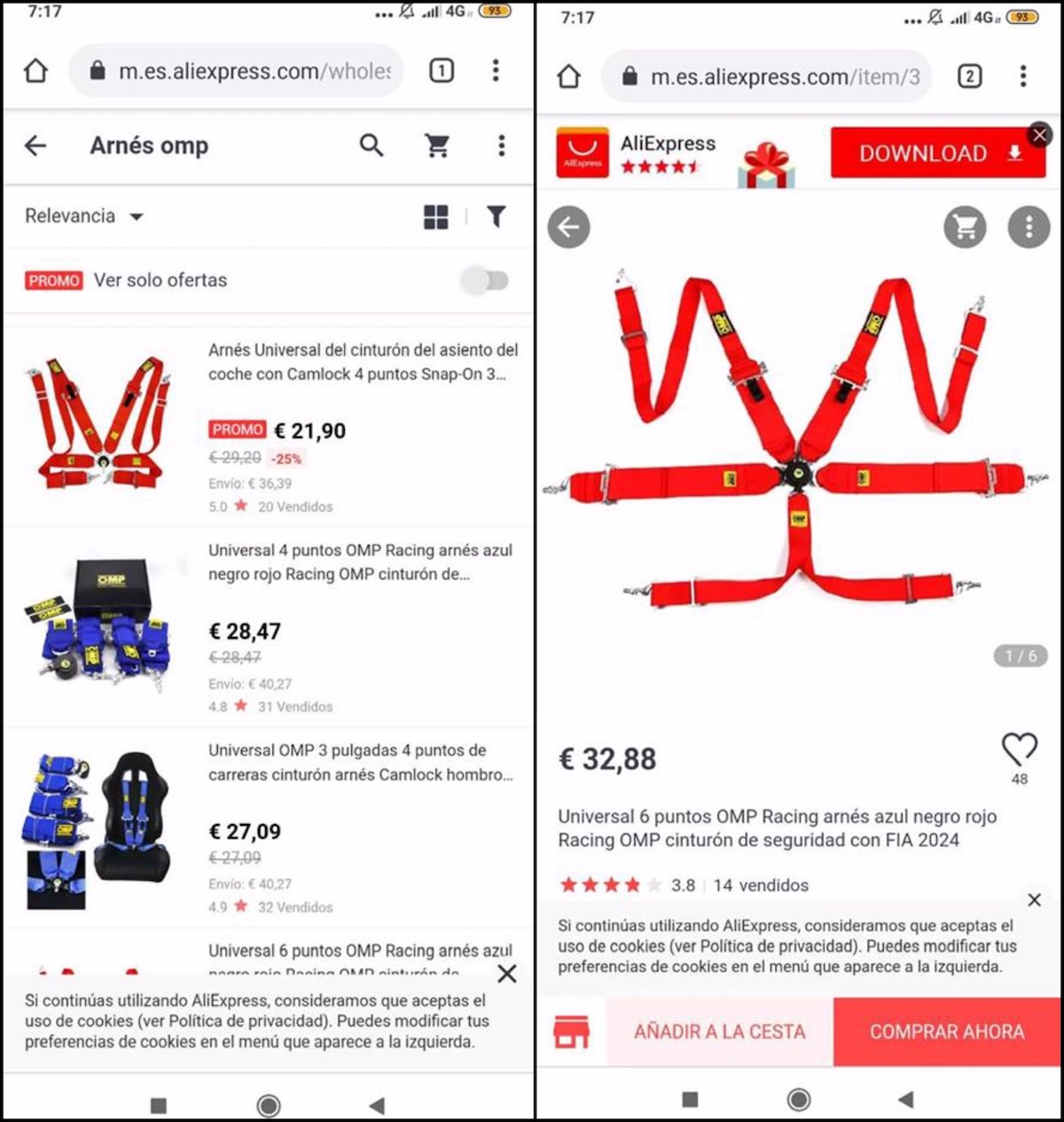The image size is (1064, 1122).
Task: Open the browser tab switcher showing 2
Action: (x=969, y=77)
